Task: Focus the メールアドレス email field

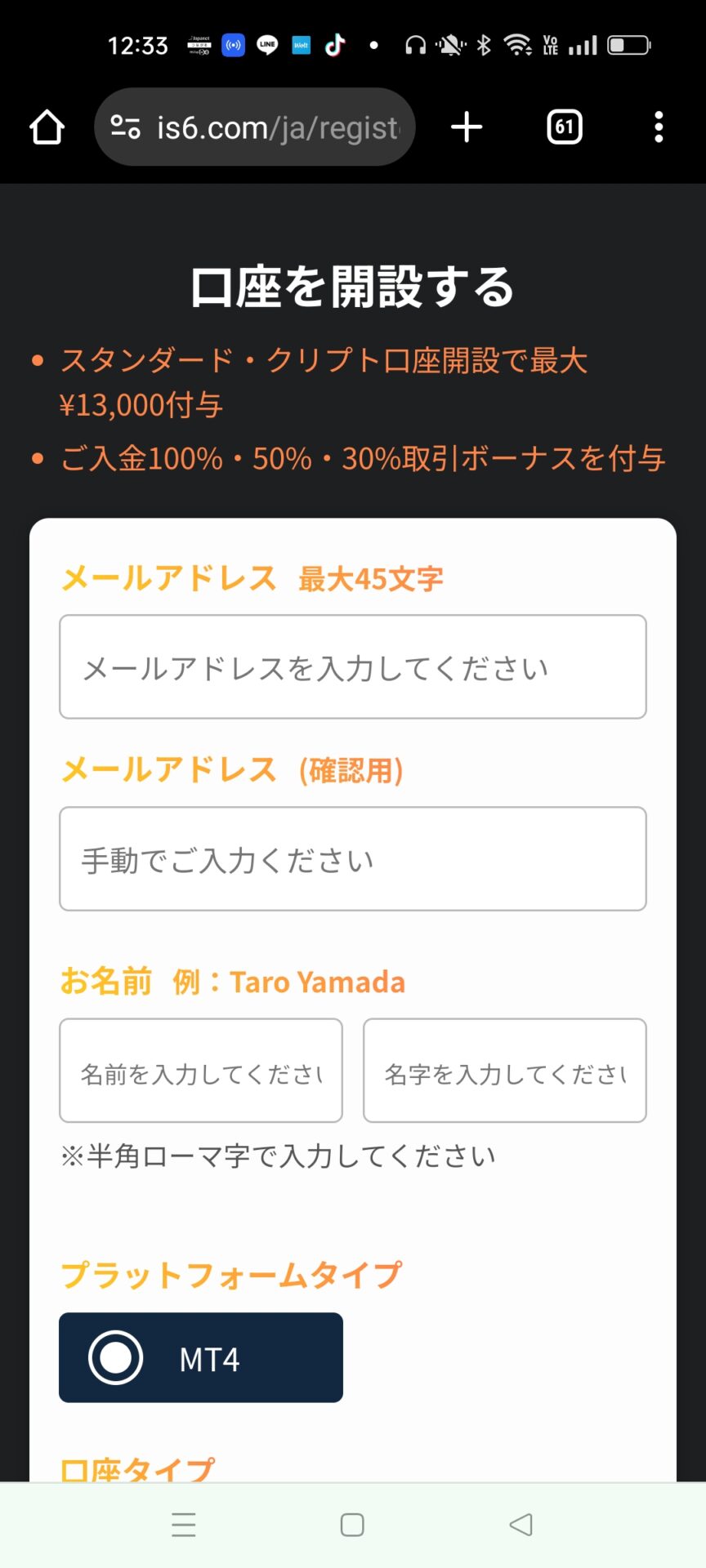Action: (353, 667)
